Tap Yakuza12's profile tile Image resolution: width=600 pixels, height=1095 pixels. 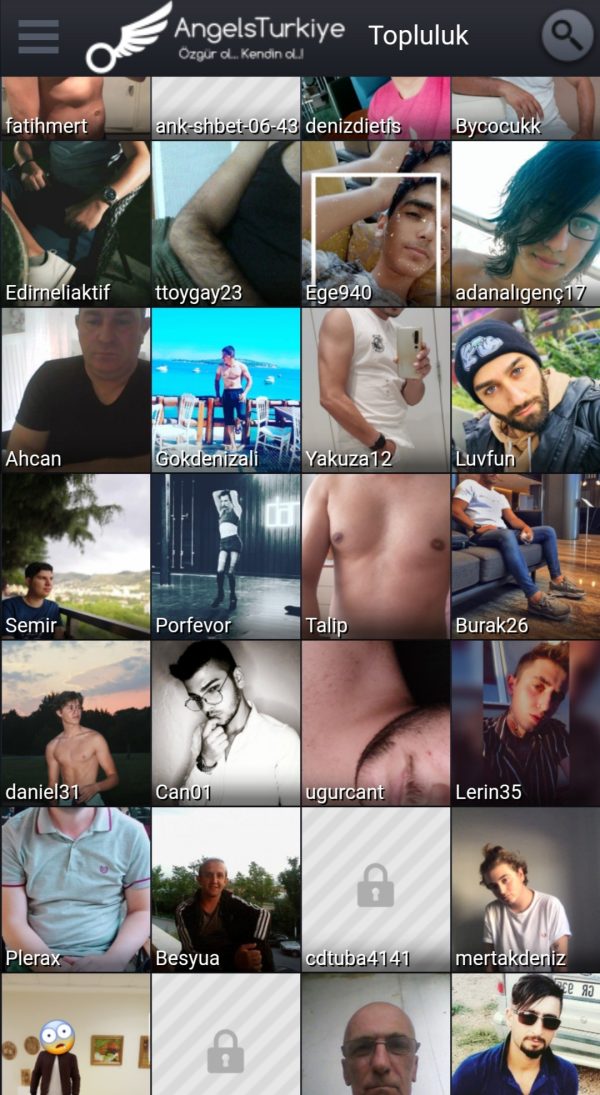[x=375, y=389]
